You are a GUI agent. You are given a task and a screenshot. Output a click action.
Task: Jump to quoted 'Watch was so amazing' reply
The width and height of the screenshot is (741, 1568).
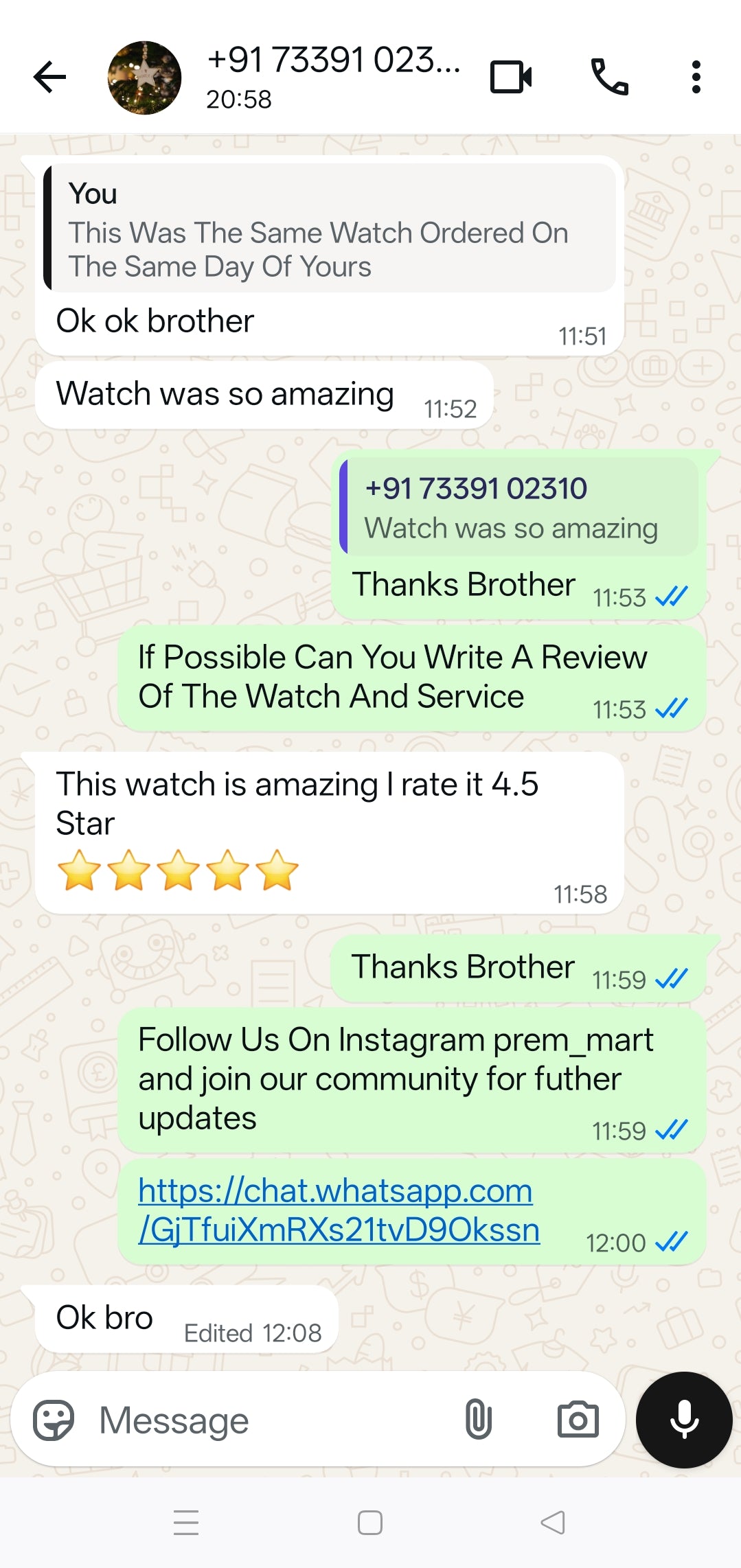[x=519, y=507]
